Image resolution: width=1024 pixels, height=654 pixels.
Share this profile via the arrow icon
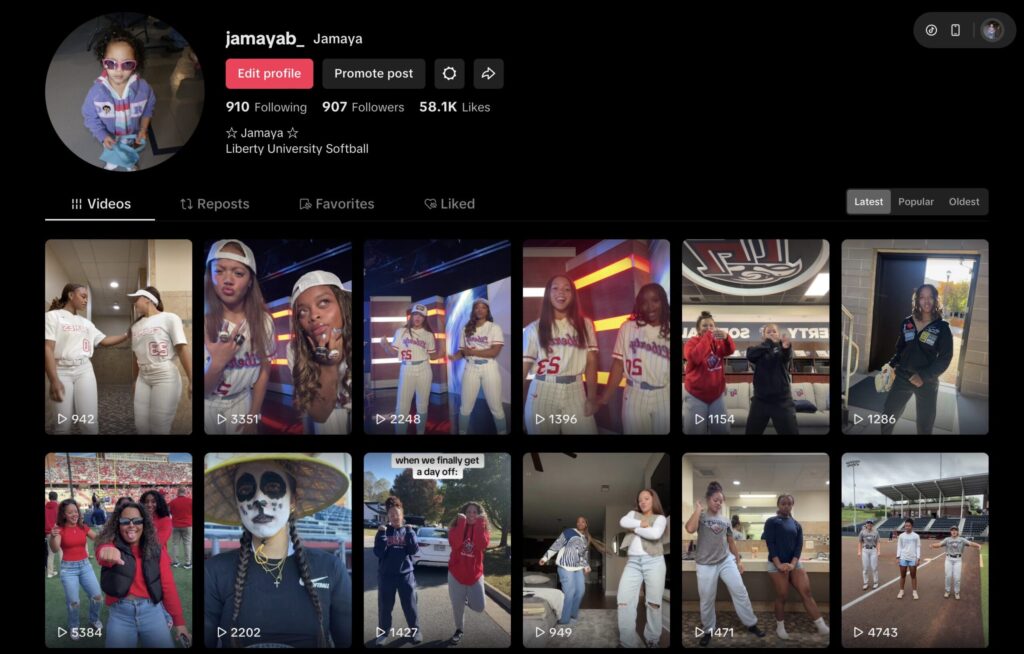tap(488, 73)
